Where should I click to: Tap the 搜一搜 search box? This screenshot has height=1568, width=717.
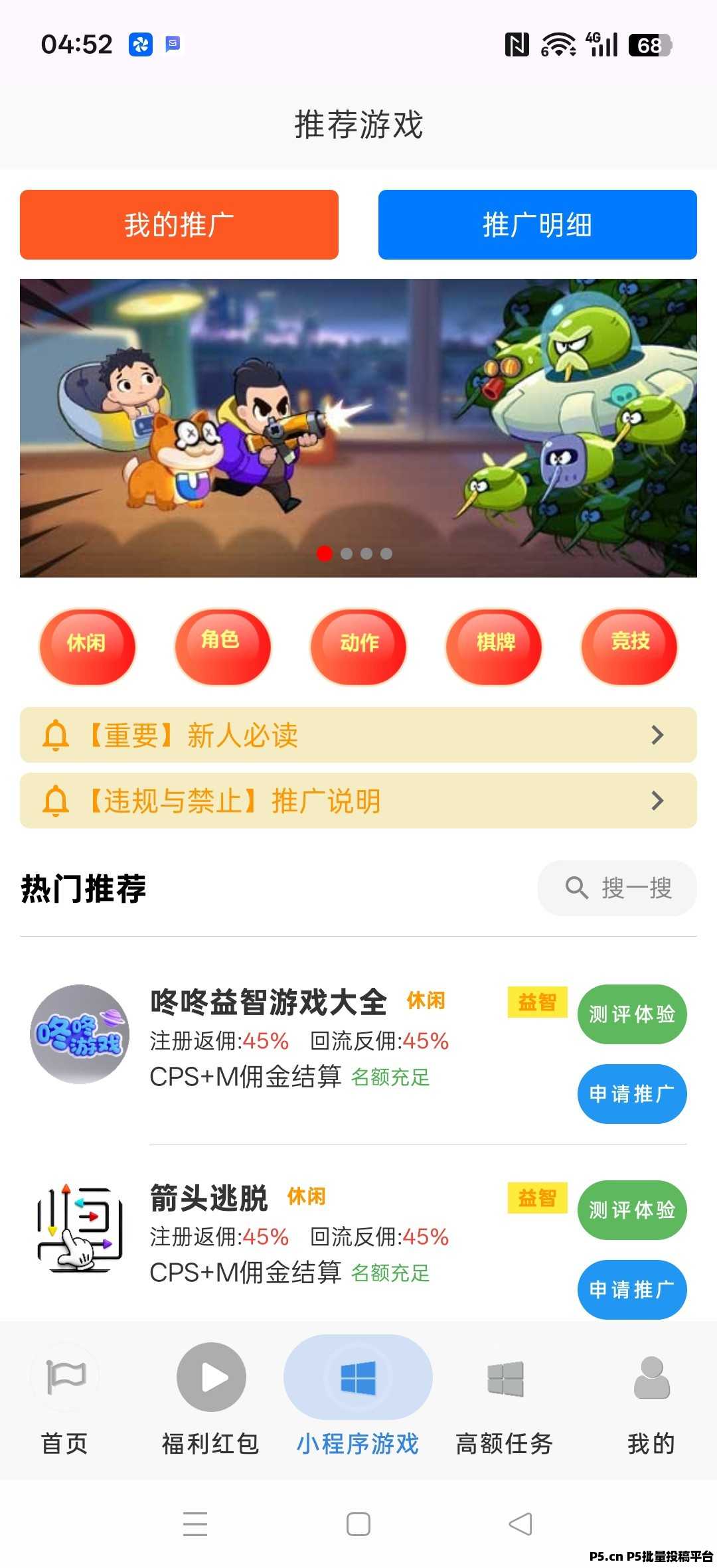(x=617, y=888)
